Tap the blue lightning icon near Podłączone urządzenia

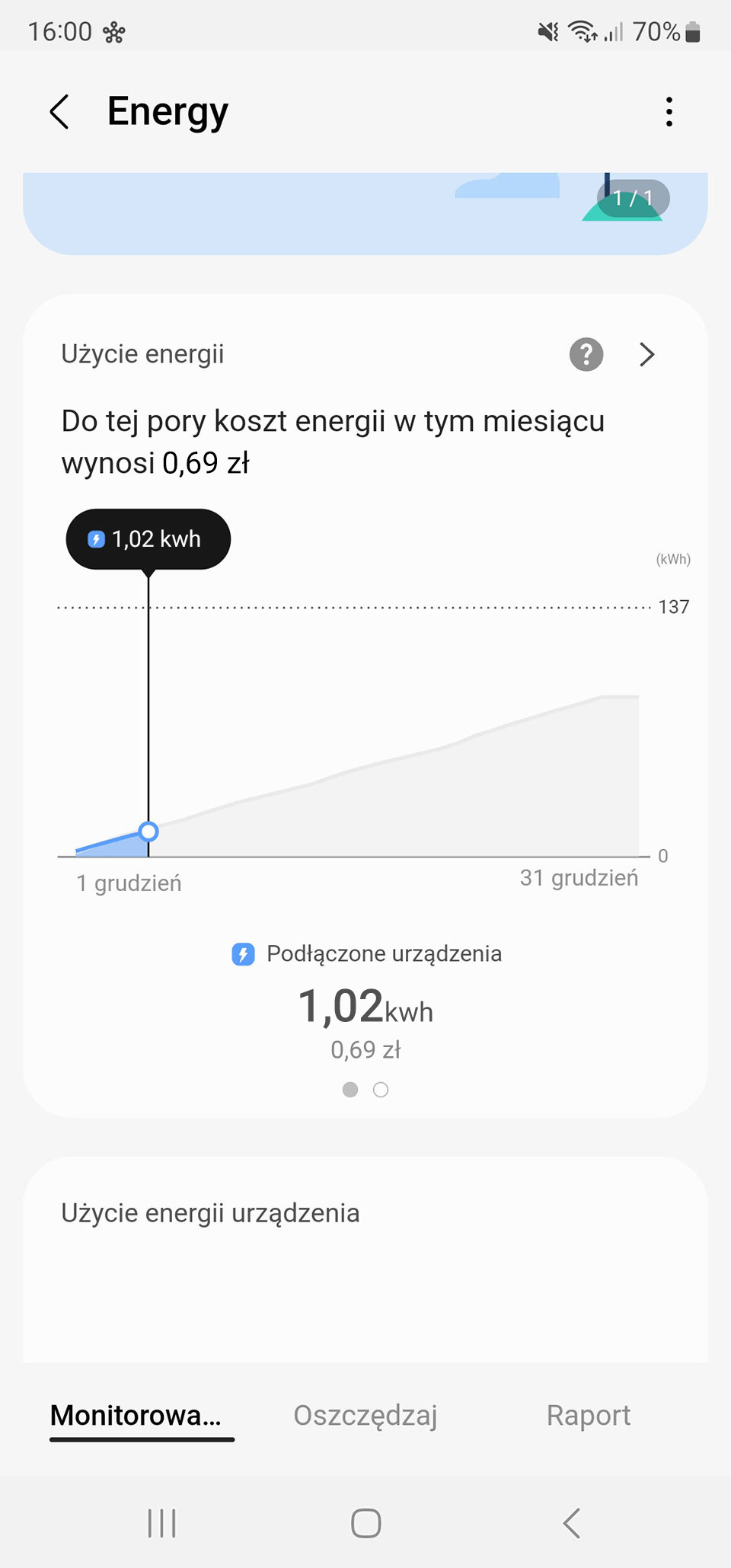pyautogui.click(x=243, y=953)
